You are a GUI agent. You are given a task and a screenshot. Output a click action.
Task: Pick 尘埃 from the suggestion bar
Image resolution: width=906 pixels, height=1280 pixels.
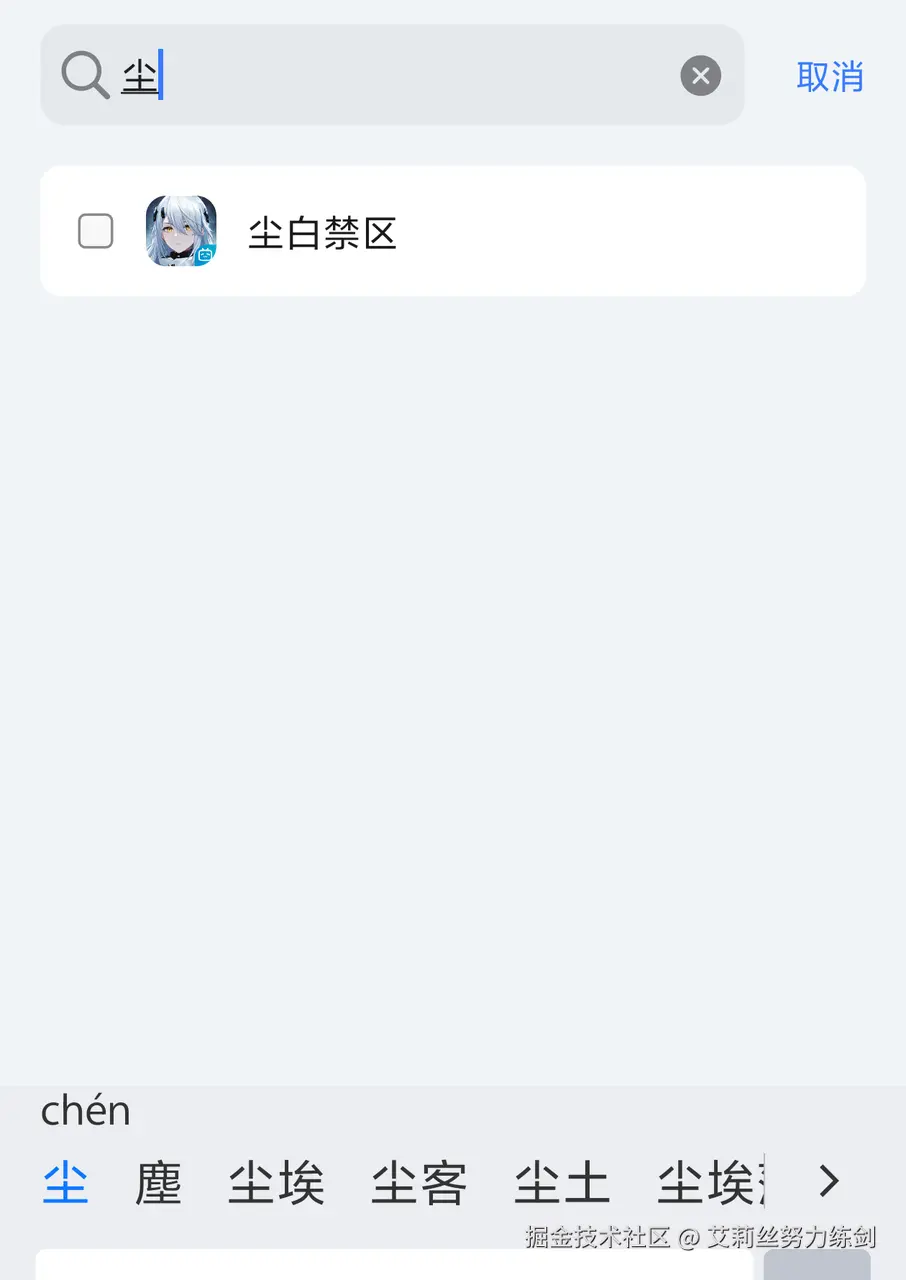(x=275, y=1183)
